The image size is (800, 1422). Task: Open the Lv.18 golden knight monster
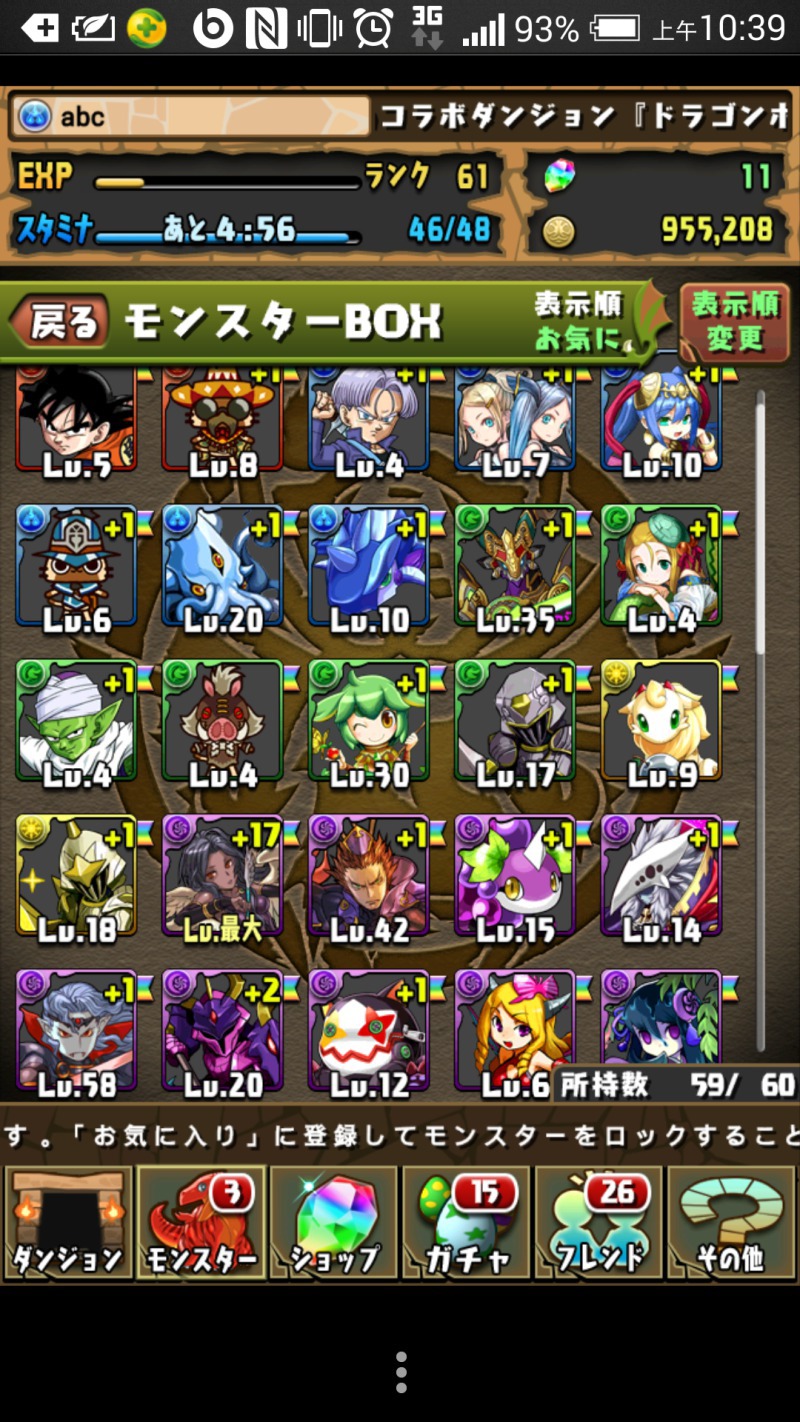pyautogui.click(x=76, y=876)
